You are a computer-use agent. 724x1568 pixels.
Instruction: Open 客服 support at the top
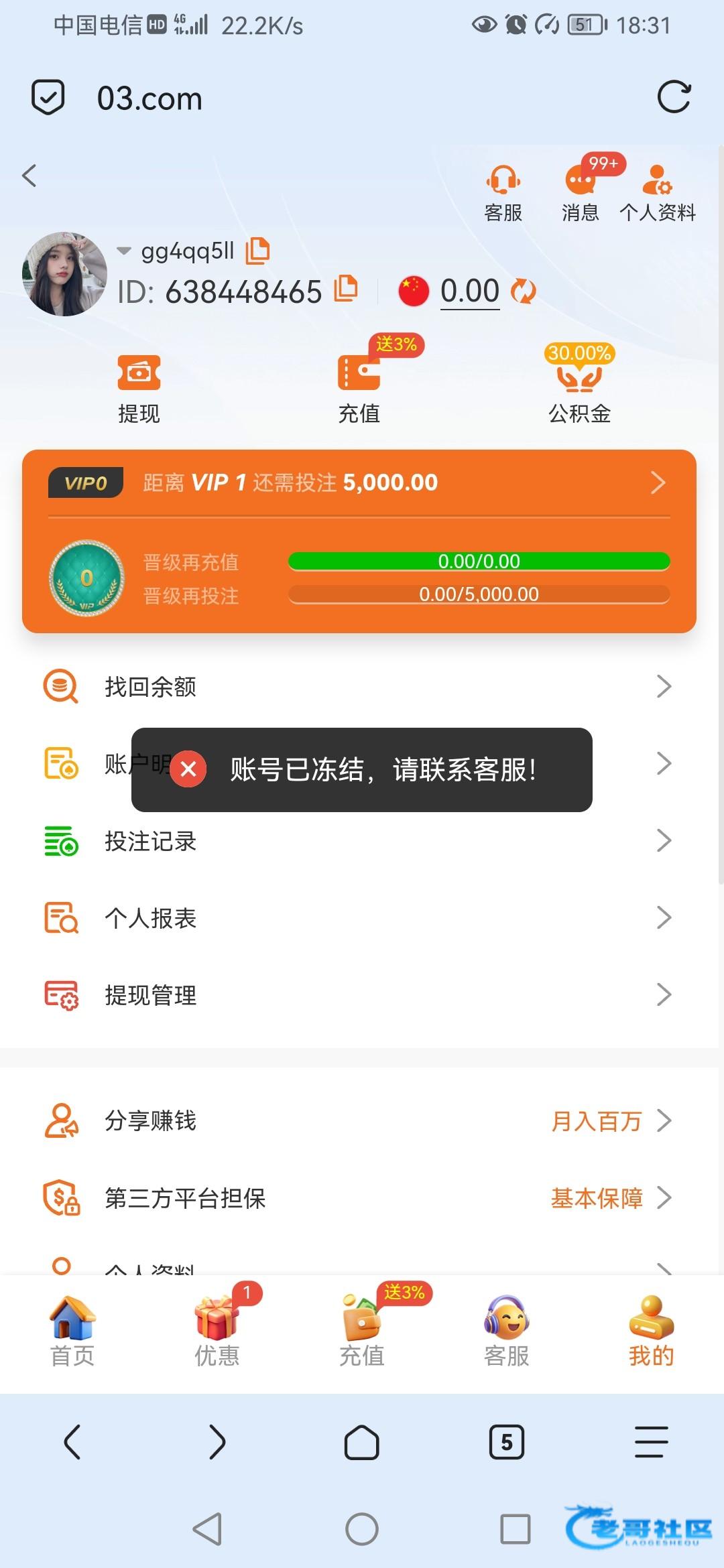coord(503,193)
